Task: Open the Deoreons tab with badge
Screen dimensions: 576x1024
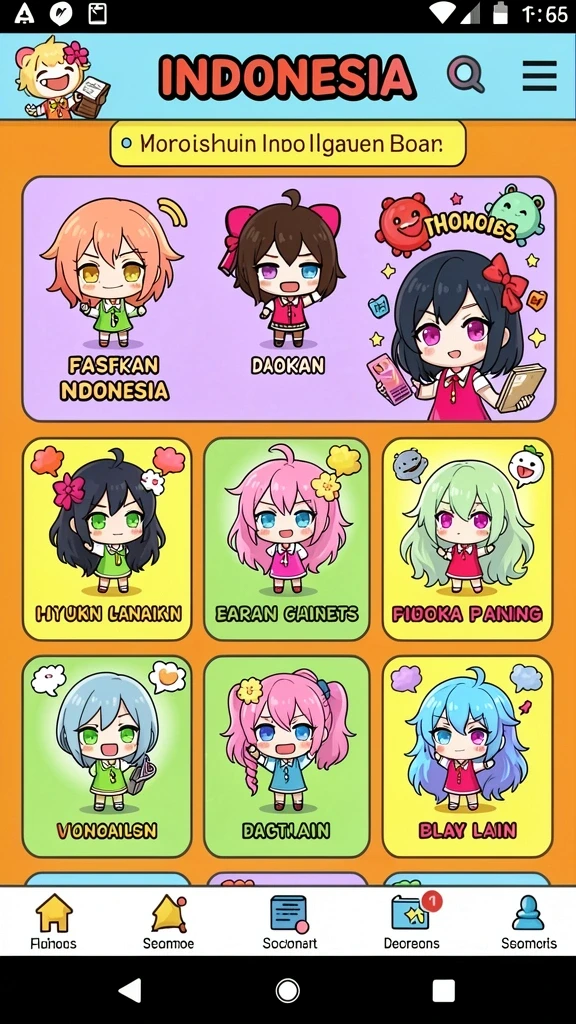Action: (x=411, y=921)
